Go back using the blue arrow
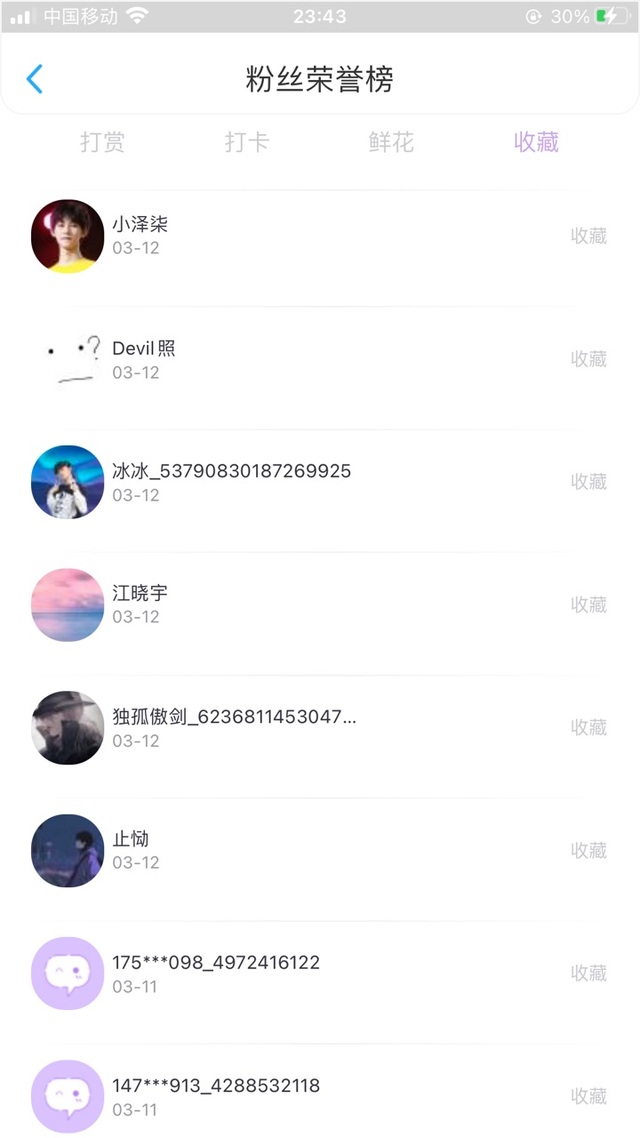This screenshot has height=1138, width=640. pos(35,79)
